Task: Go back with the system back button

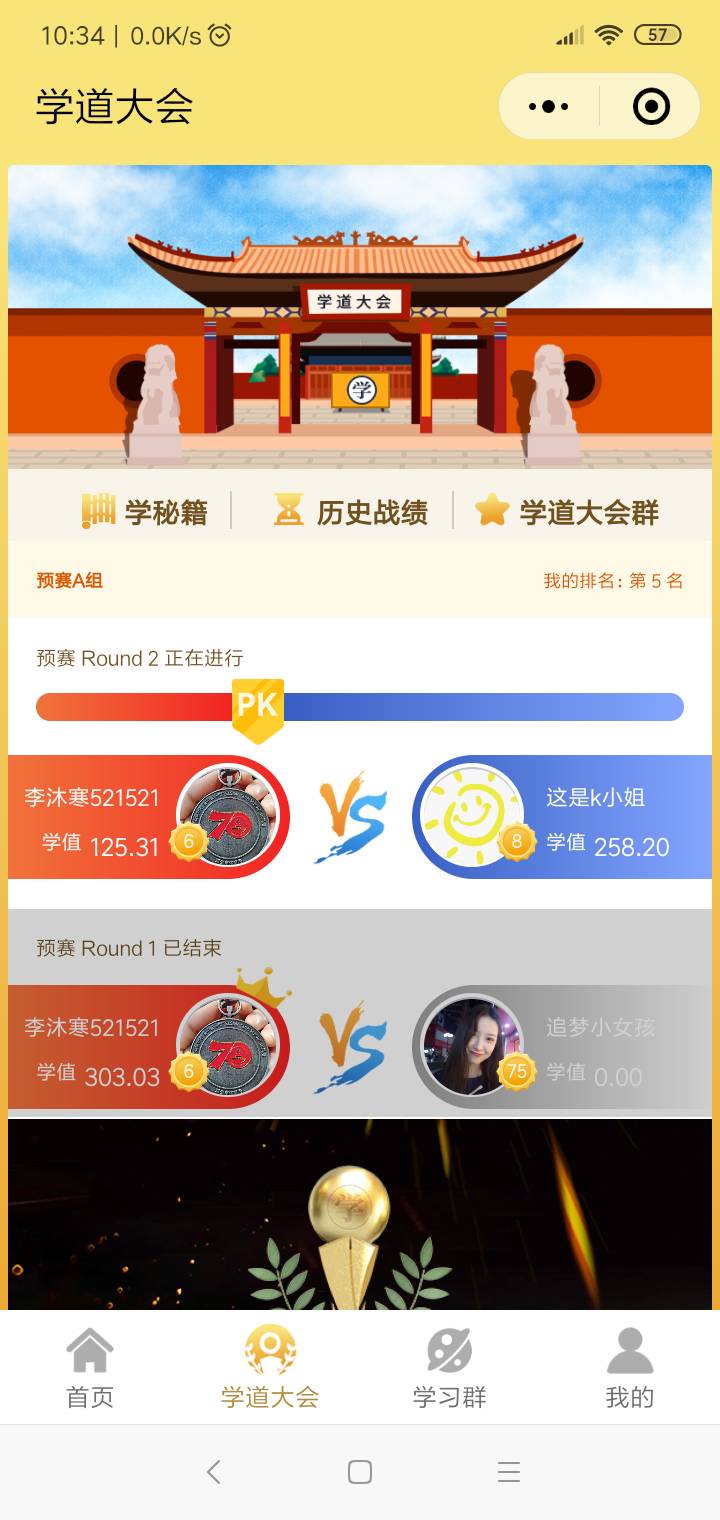Action: coord(213,1472)
